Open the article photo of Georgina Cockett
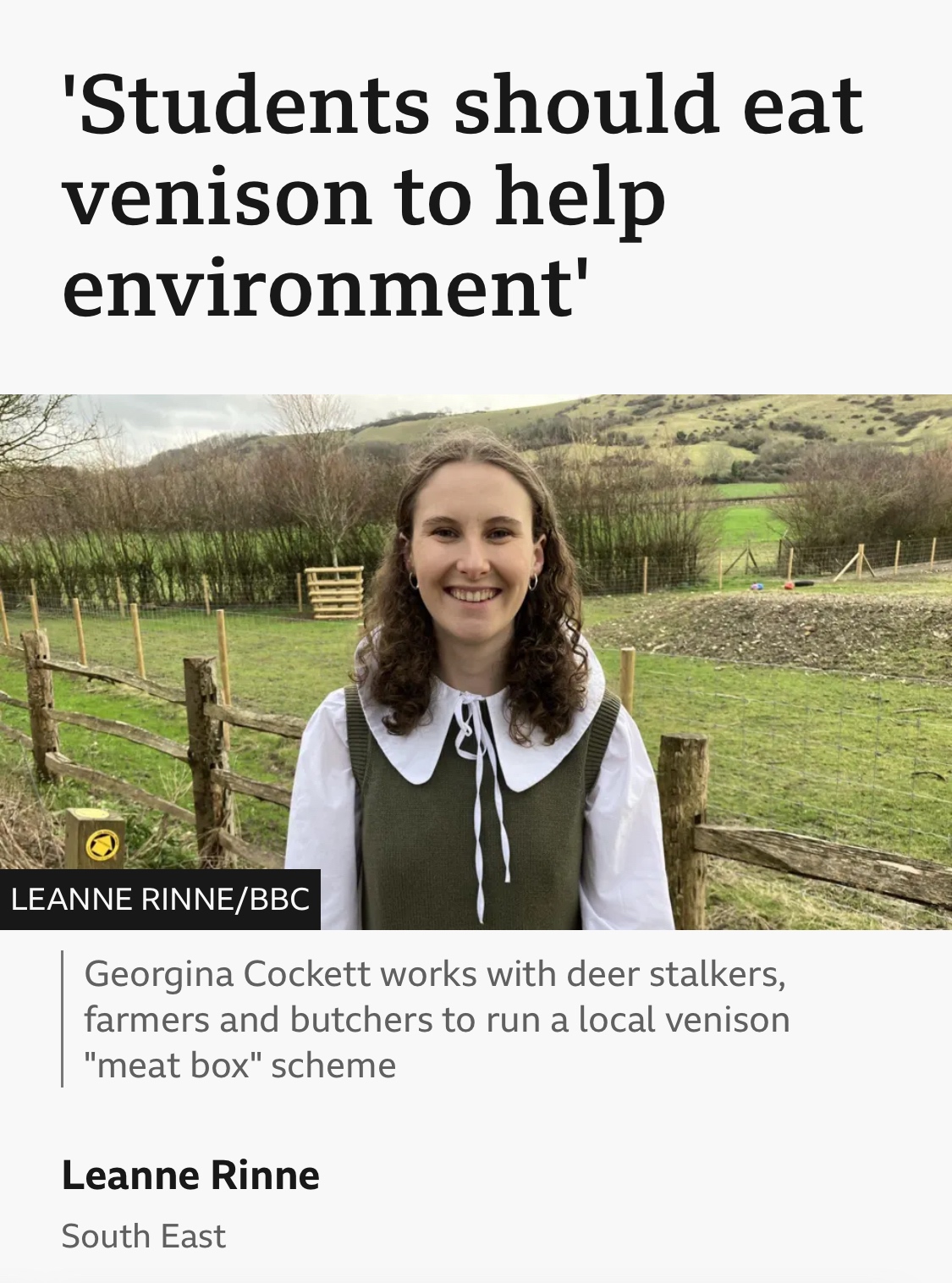 pos(476,661)
